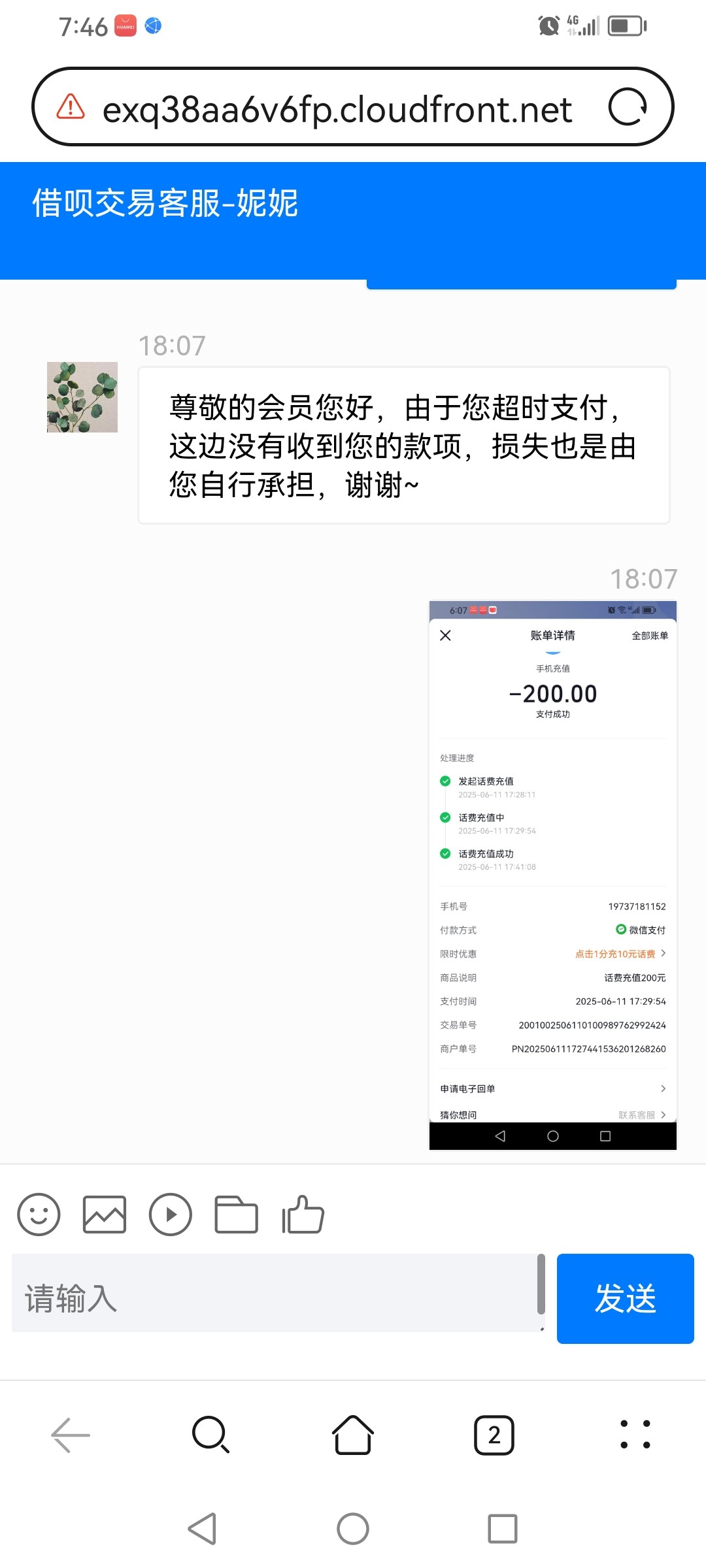Open browser search from the bottom bar
Image resolution: width=706 pixels, height=1568 pixels.
click(210, 1435)
